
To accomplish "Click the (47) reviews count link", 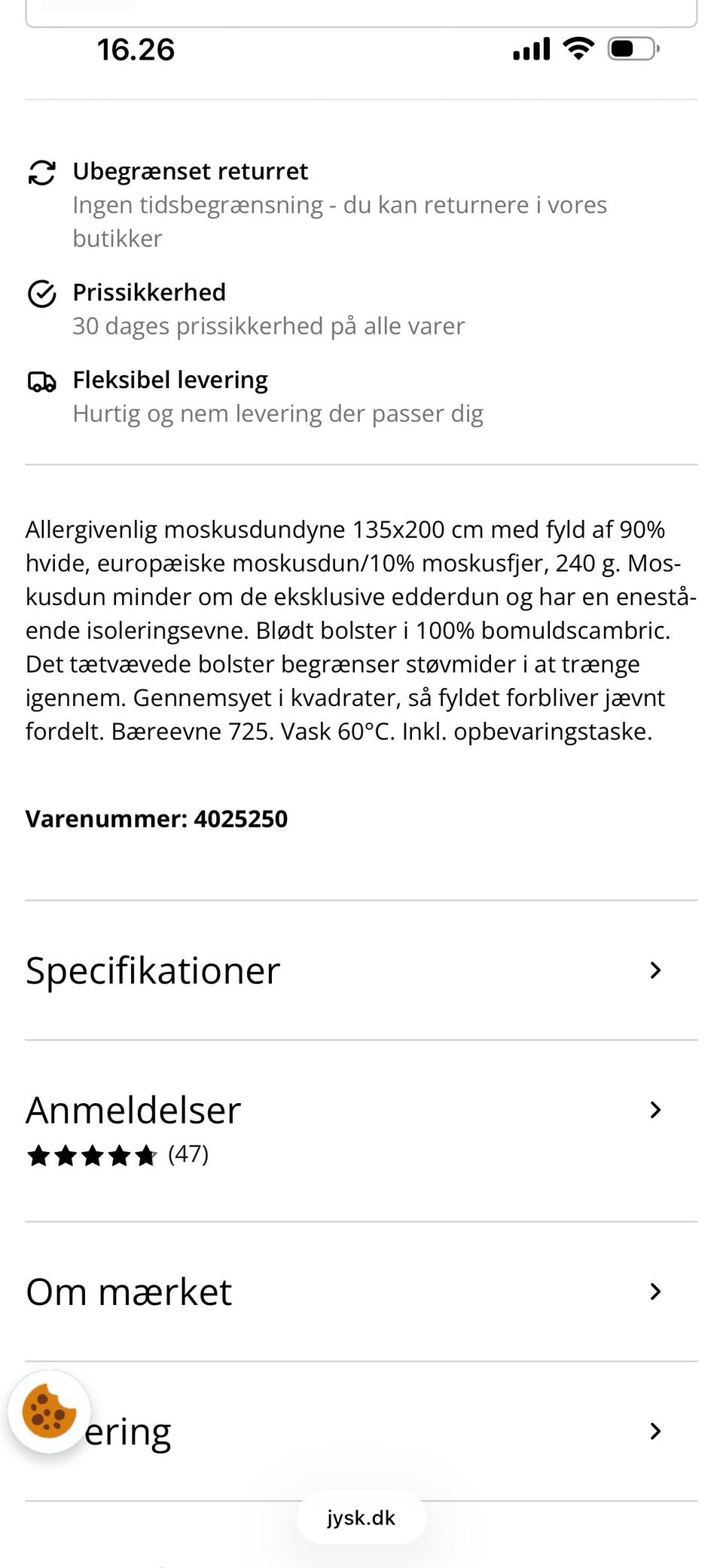I will tap(187, 1154).
